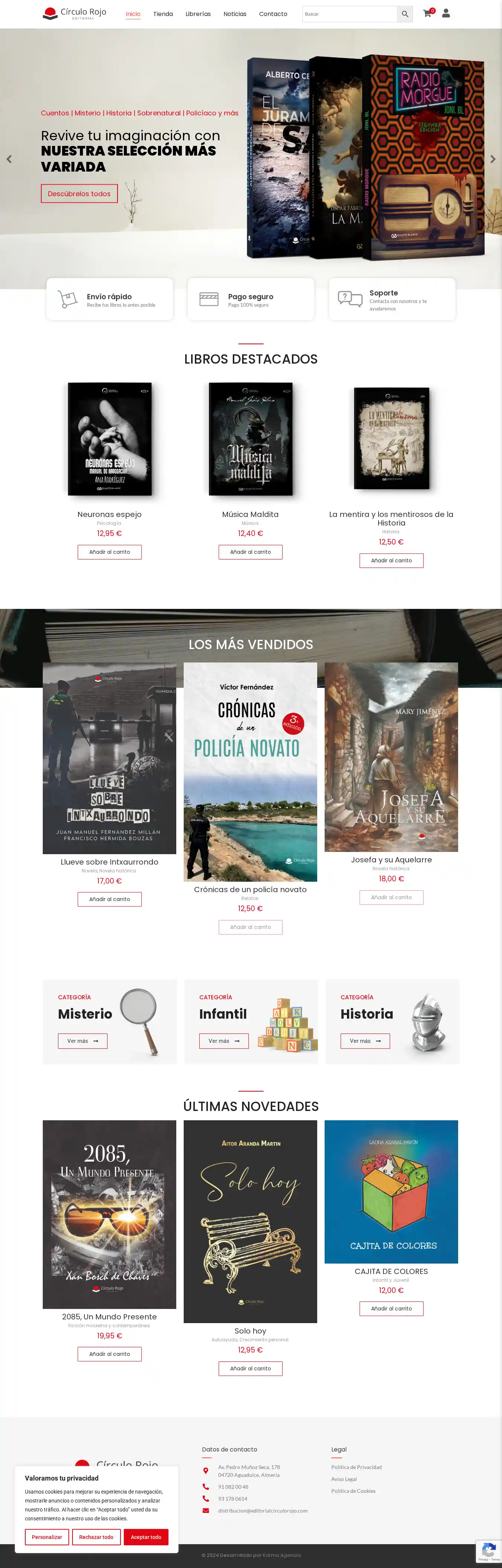View more in the Infantil category
This screenshot has width=502, height=1568.
(x=223, y=1041)
